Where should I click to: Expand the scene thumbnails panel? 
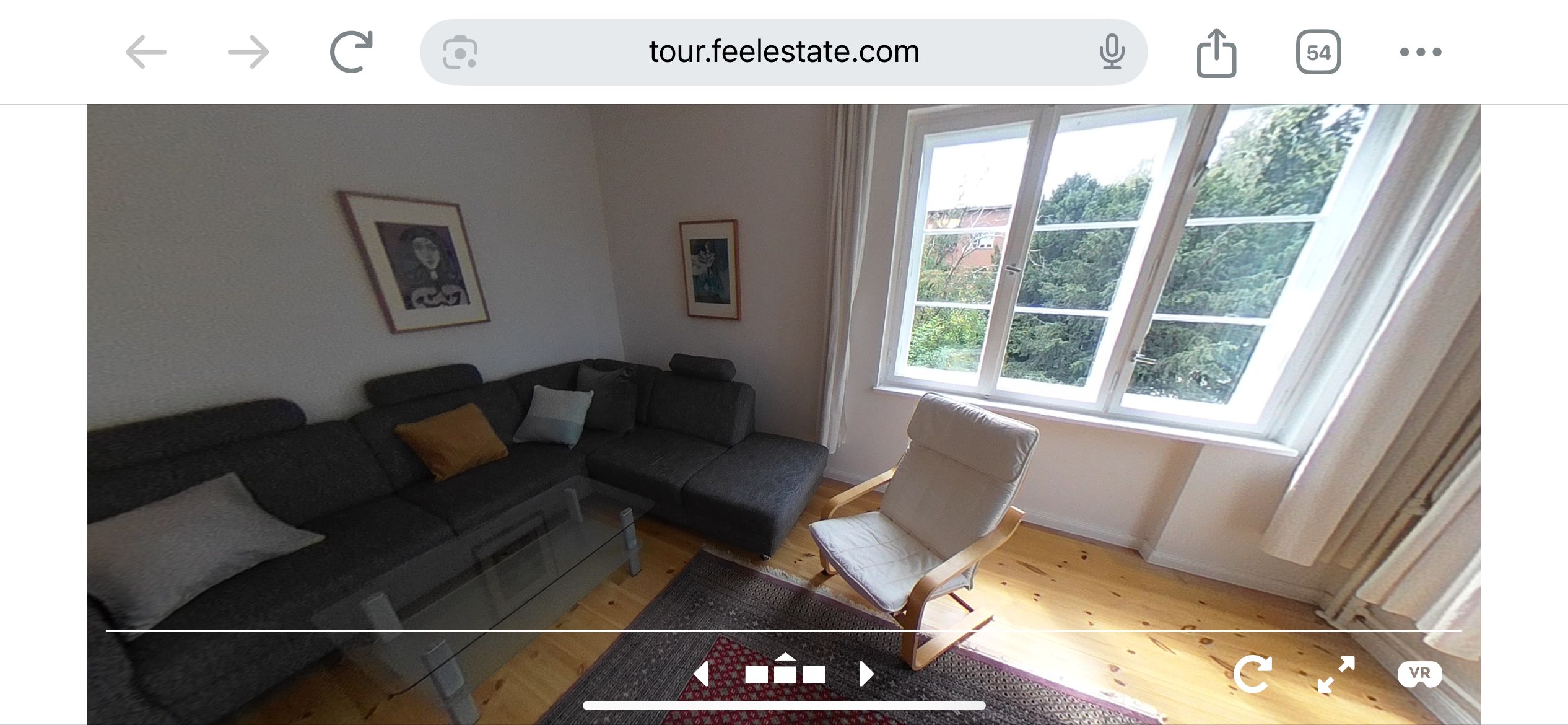click(785, 671)
